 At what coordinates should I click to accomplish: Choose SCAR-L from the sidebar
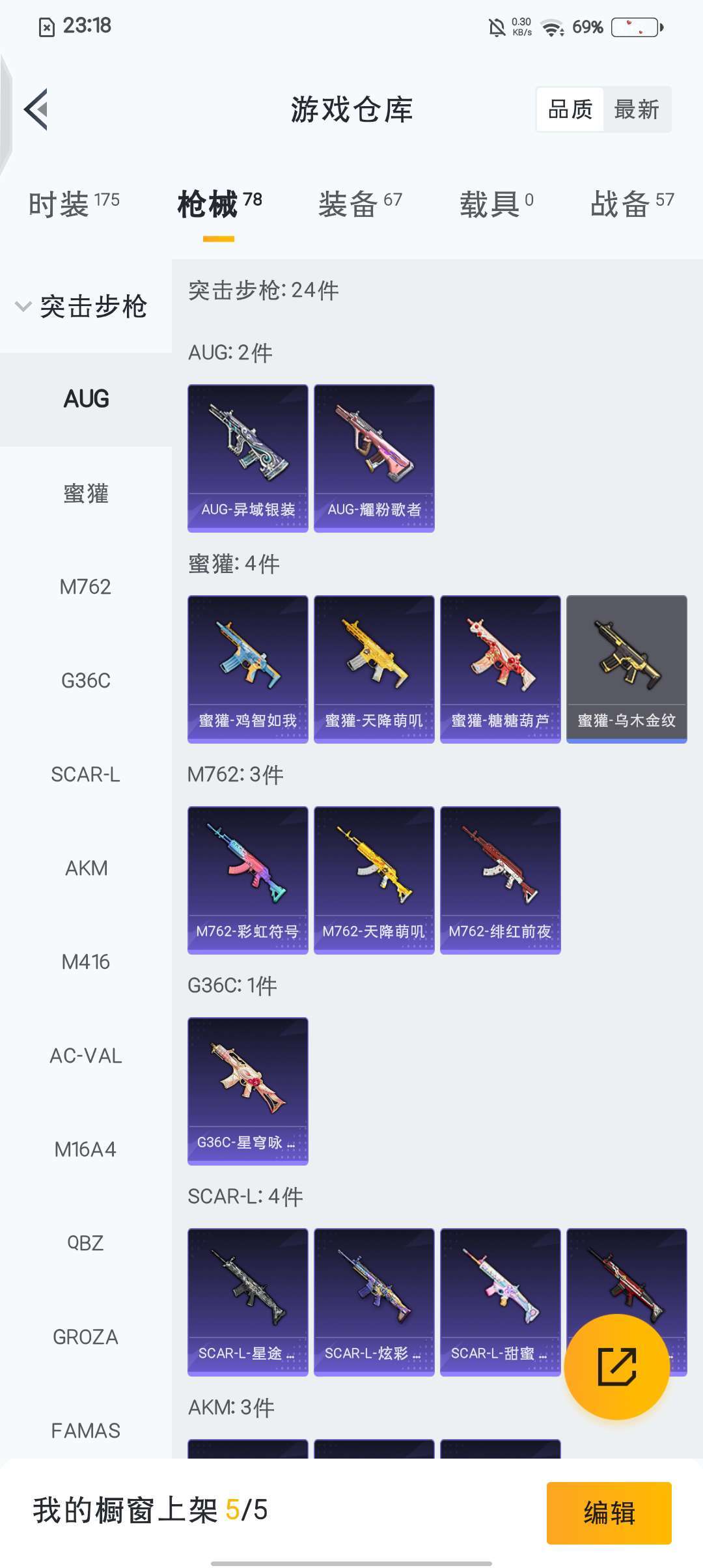point(85,775)
